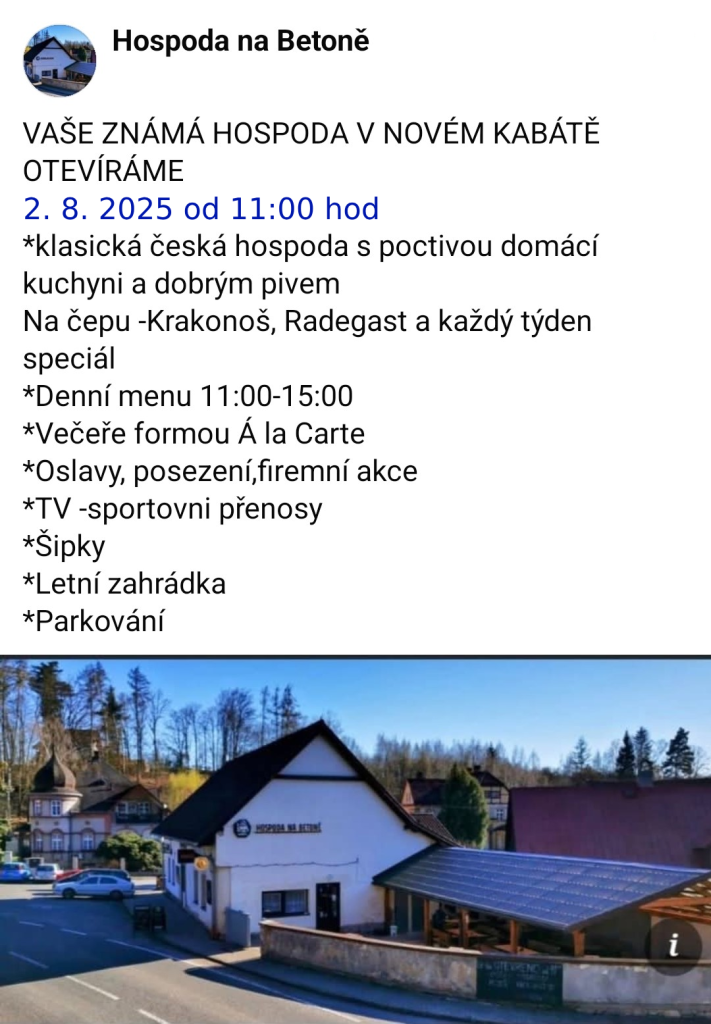Tap the info icon on the photo
The height and width of the screenshot is (1024, 711).
point(673,945)
